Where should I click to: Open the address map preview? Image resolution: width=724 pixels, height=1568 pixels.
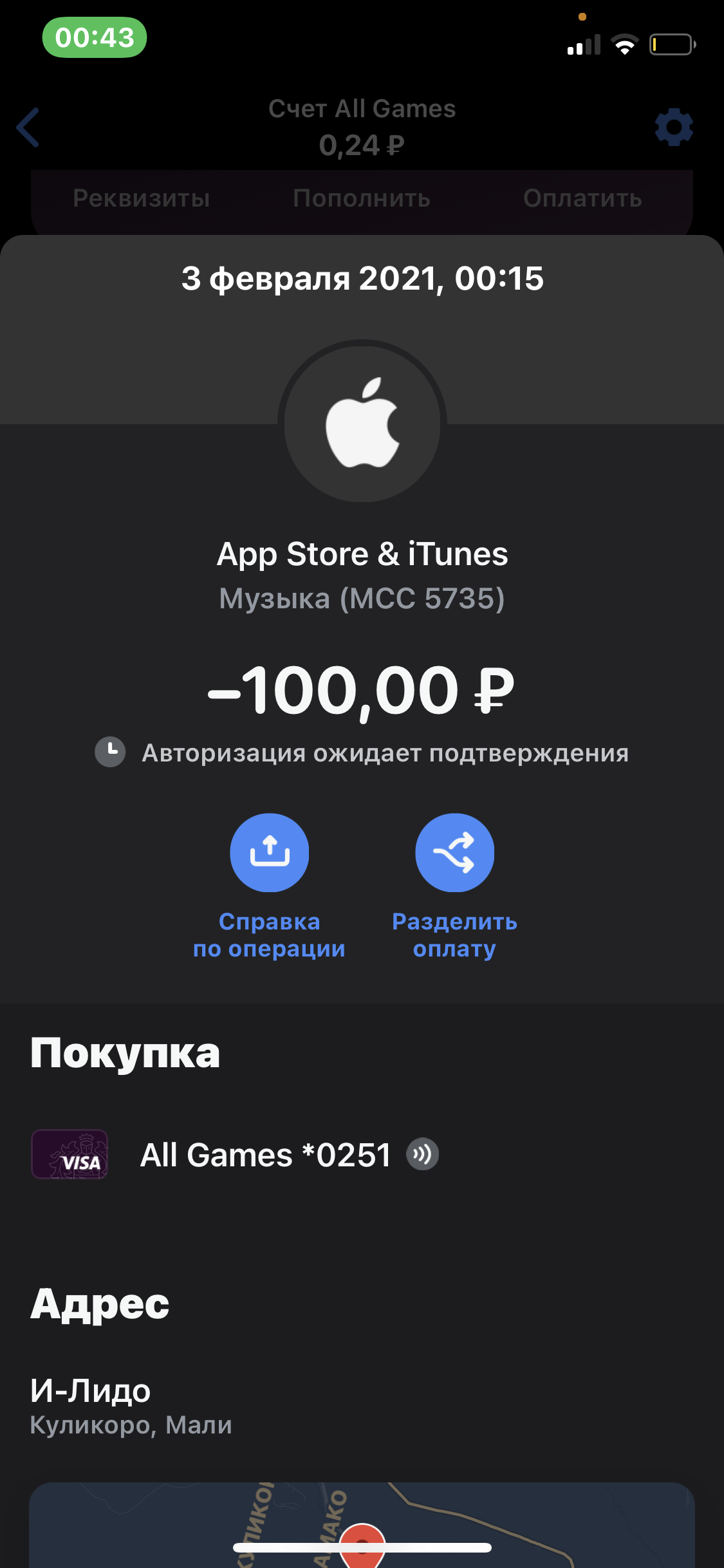362,1524
